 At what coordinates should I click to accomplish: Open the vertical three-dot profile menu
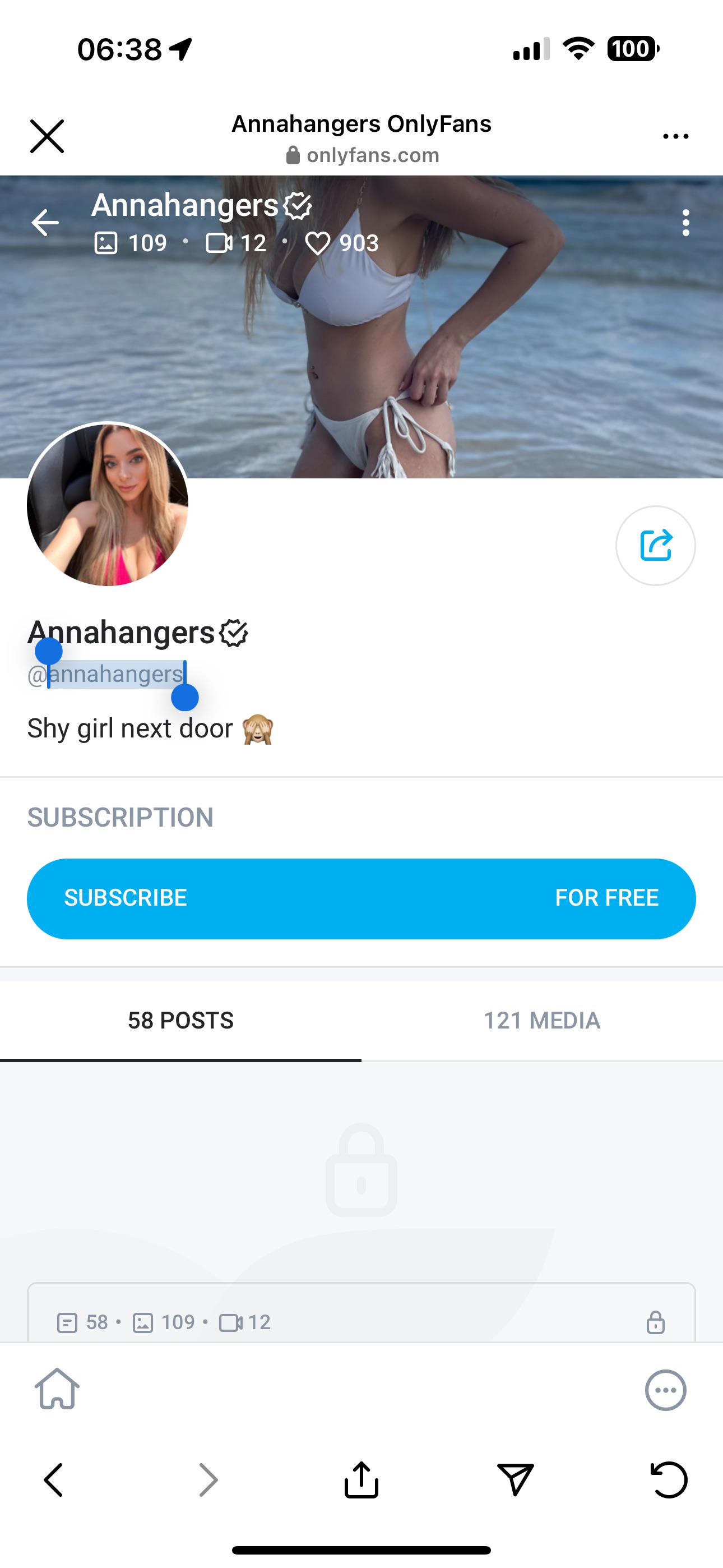(x=687, y=223)
